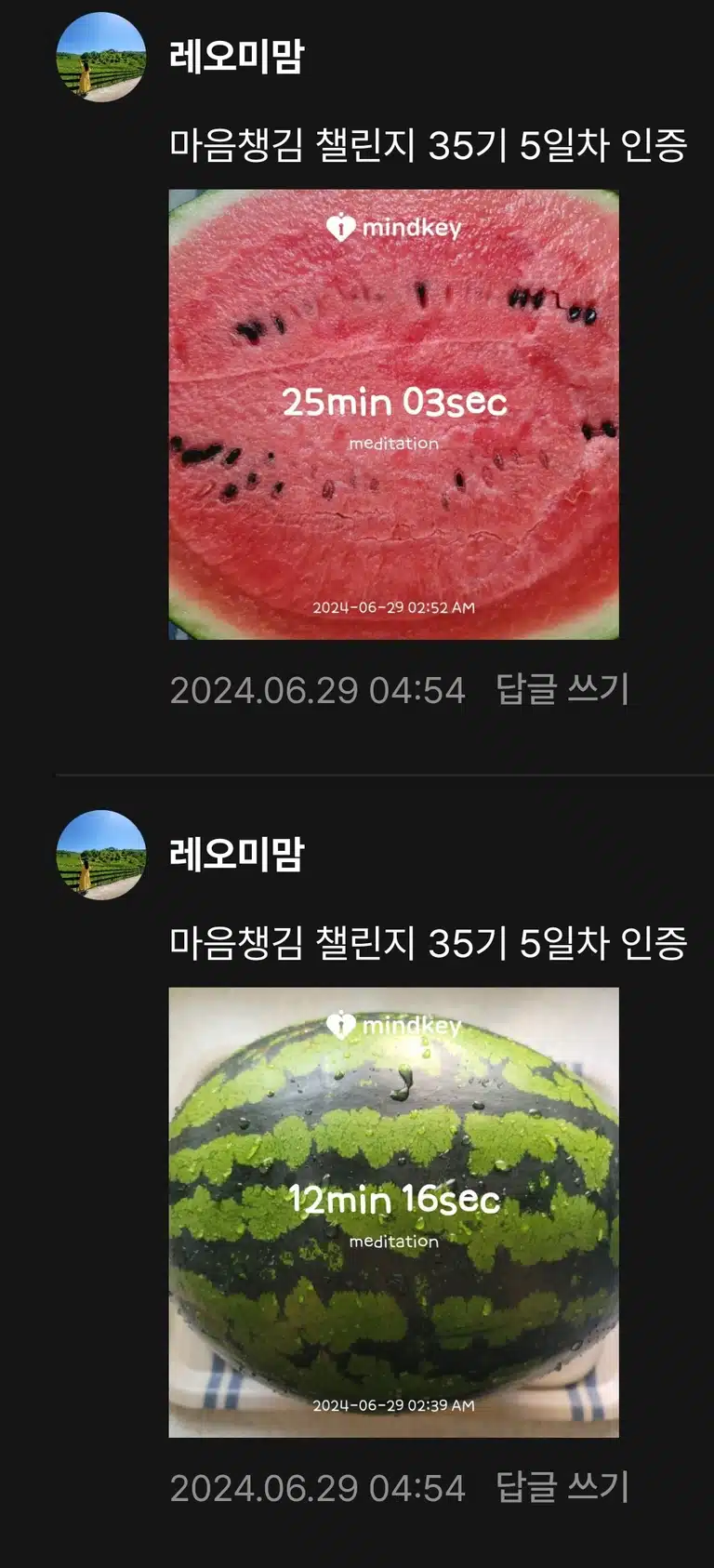Tap 답글 쓰기 under the 25min 03sec comment
This screenshot has width=714, height=1568.
coord(562,690)
